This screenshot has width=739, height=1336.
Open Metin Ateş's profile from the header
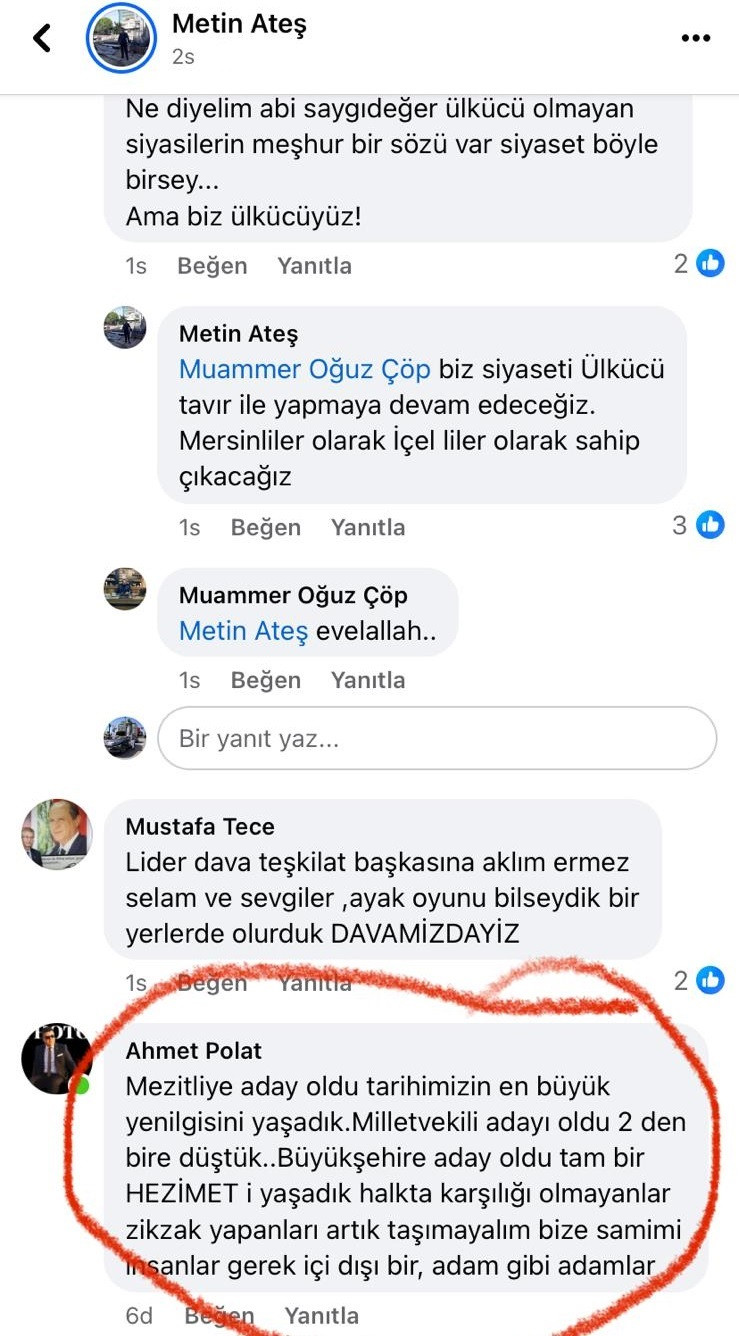239,24
